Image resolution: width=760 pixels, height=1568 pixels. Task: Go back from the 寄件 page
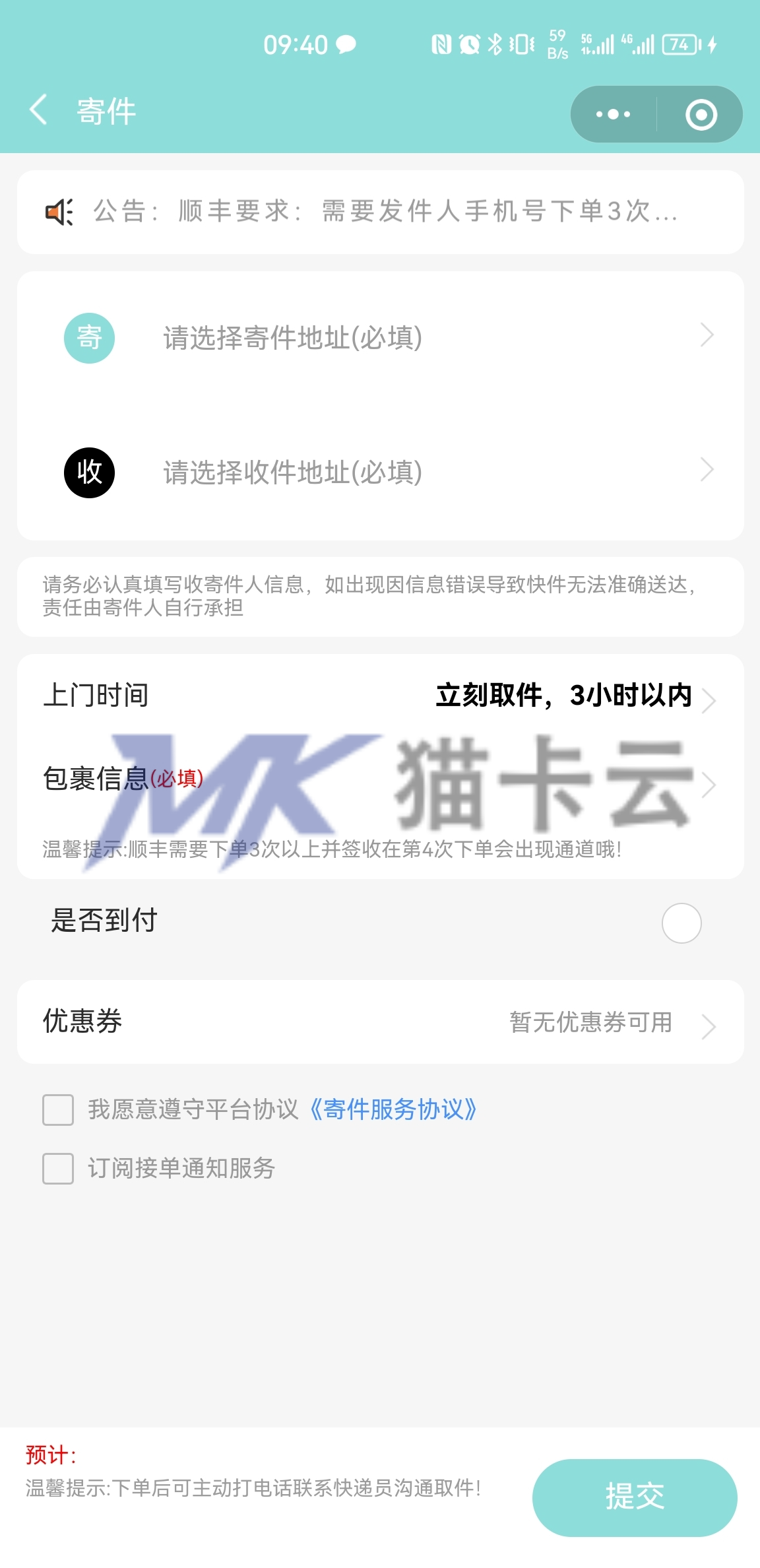[39, 110]
